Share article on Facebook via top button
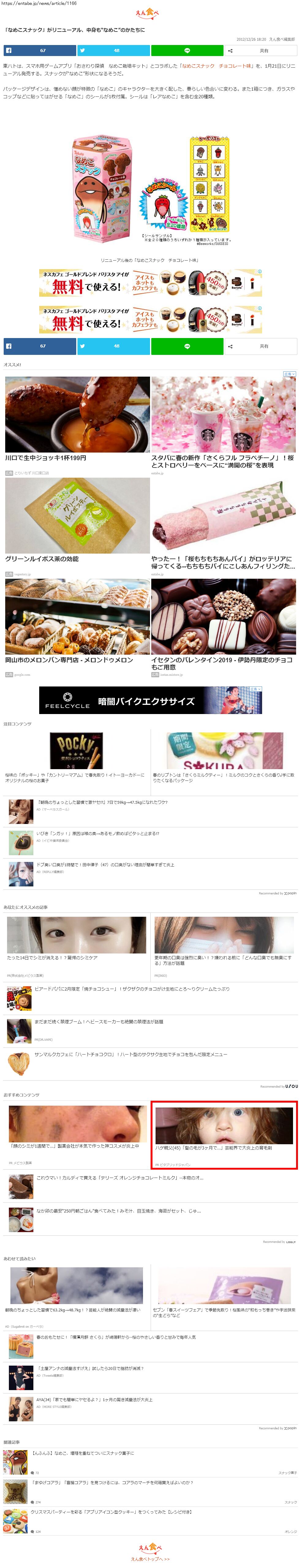The width and height of the screenshot is (301, 1568). tap(40, 51)
